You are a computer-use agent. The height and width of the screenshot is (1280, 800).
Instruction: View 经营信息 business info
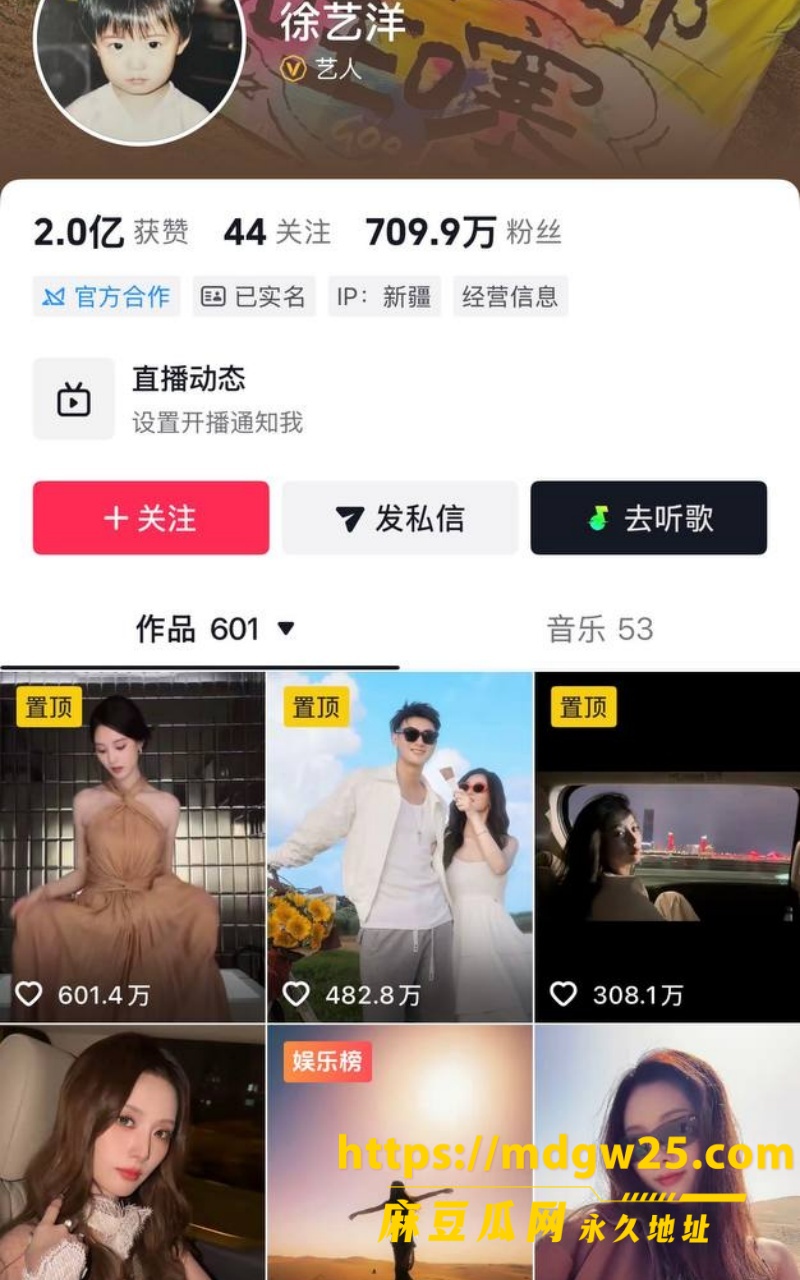tap(510, 297)
